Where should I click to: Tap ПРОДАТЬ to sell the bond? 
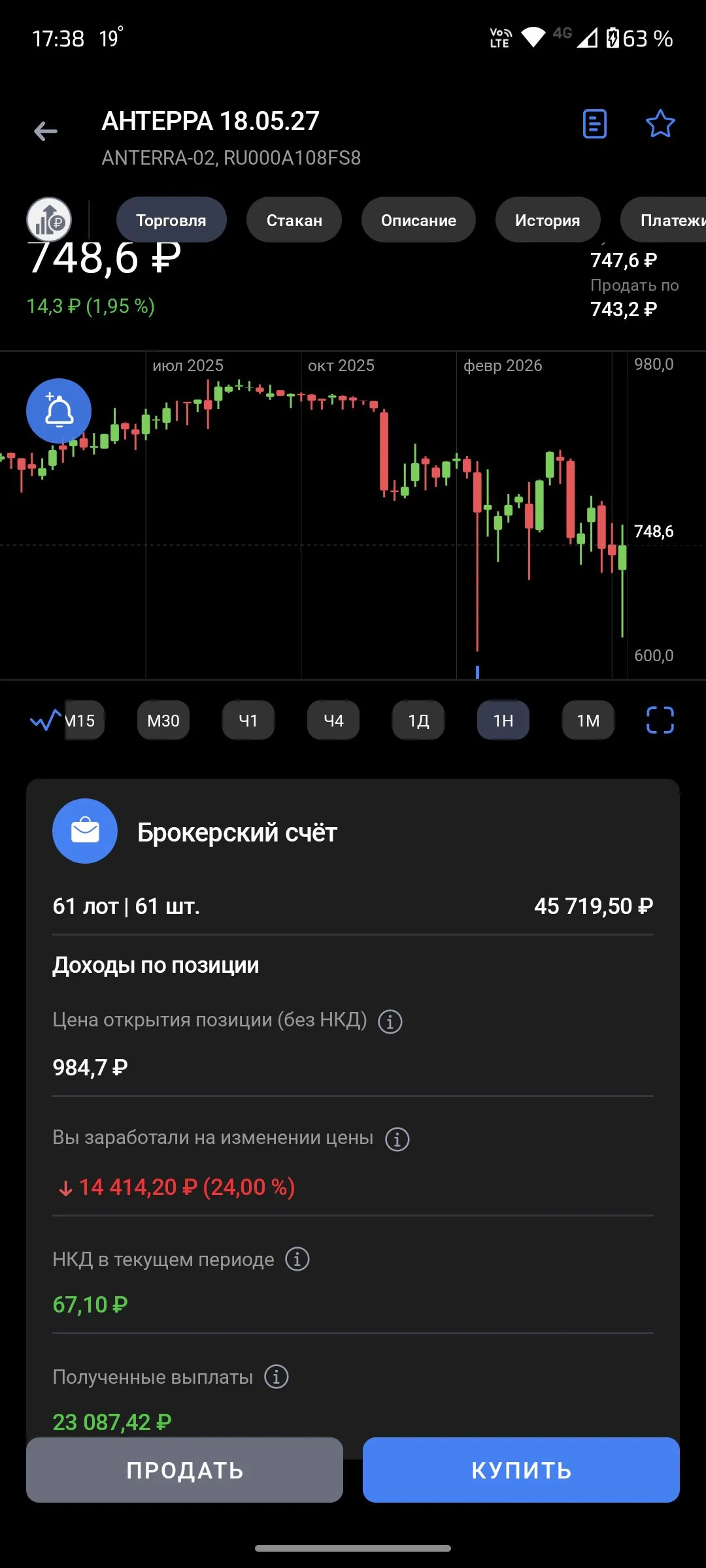point(184,1470)
